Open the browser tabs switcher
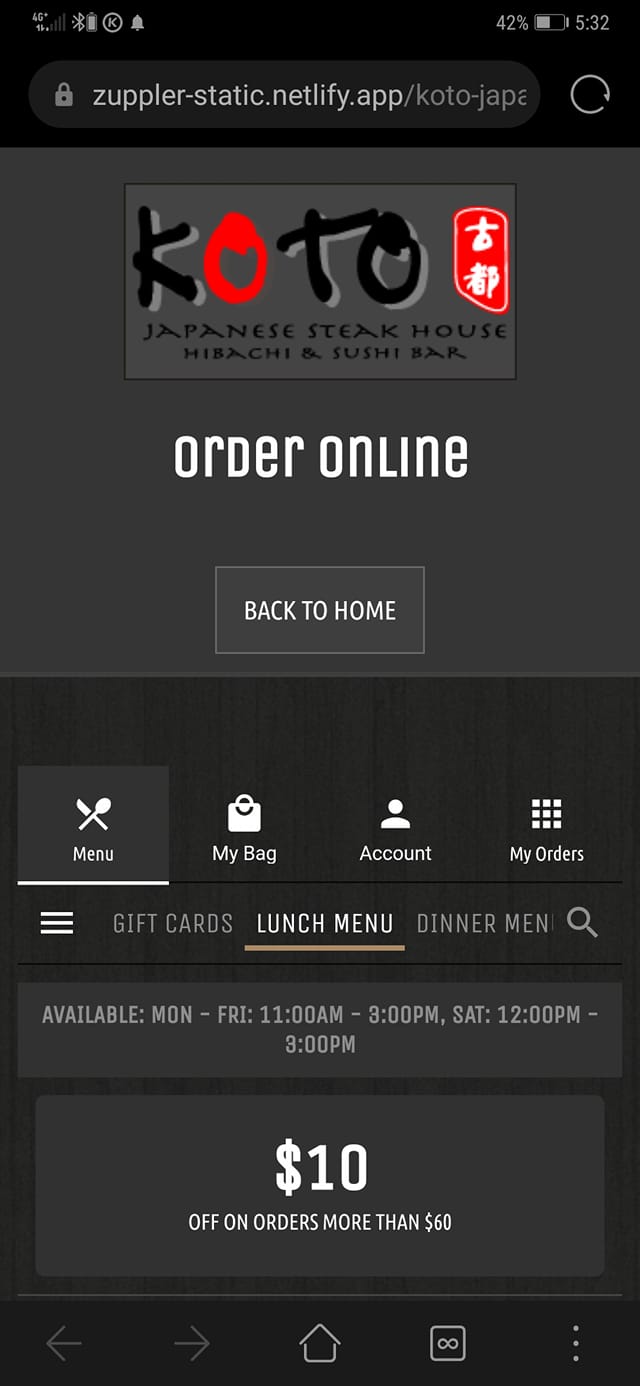640x1386 pixels. click(448, 1343)
